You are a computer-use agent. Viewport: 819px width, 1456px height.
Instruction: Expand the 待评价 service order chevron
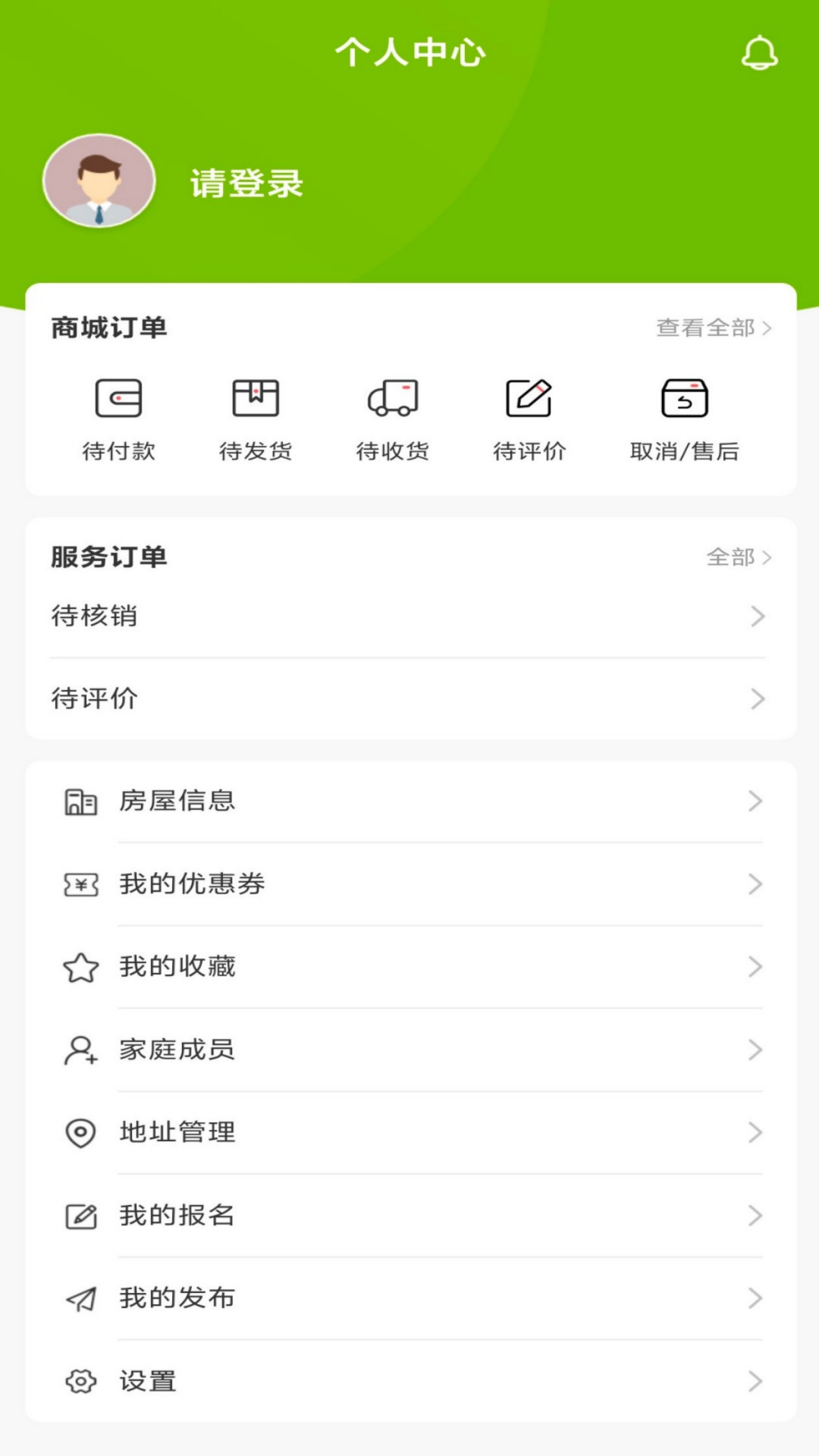click(x=758, y=699)
